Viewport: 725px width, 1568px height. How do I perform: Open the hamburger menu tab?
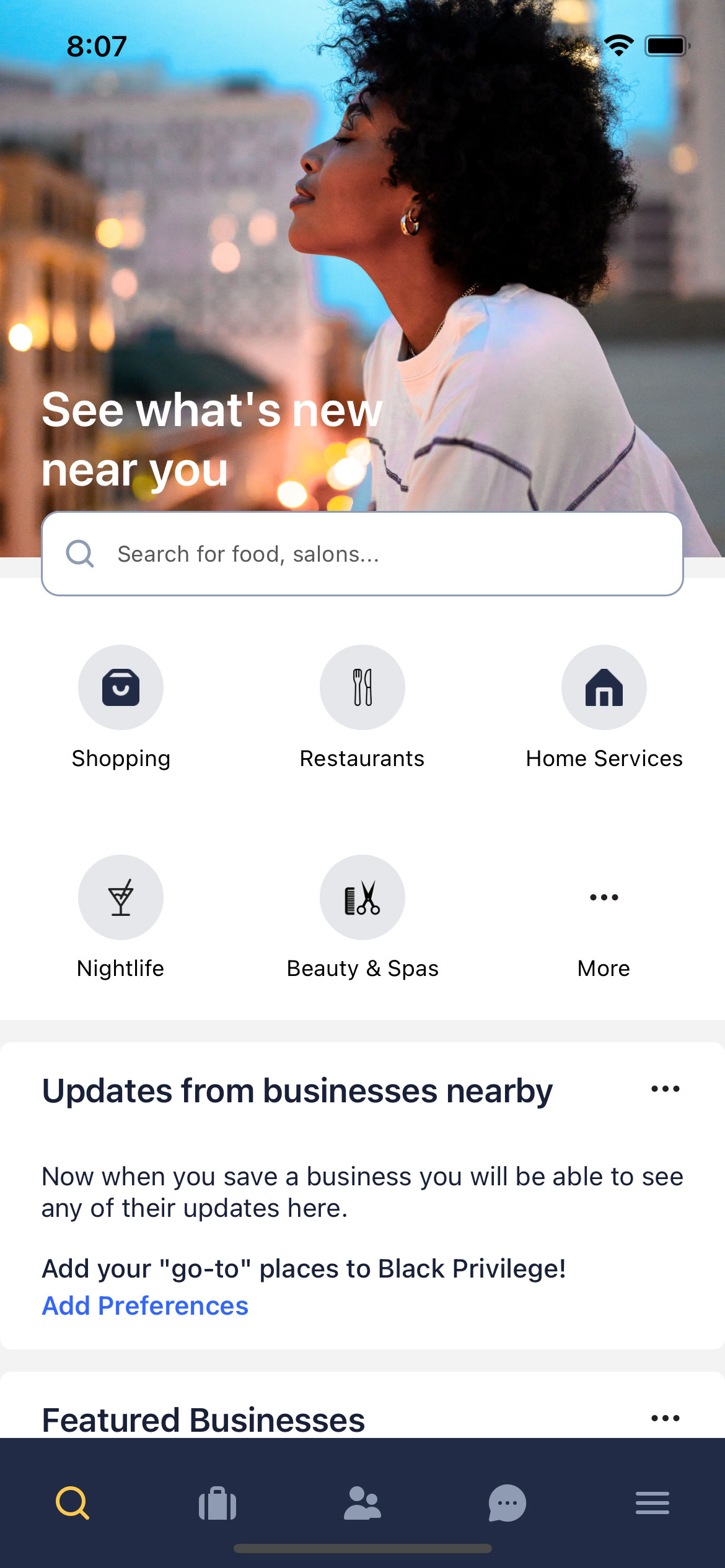pyautogui.click(x=652, y=1503)
